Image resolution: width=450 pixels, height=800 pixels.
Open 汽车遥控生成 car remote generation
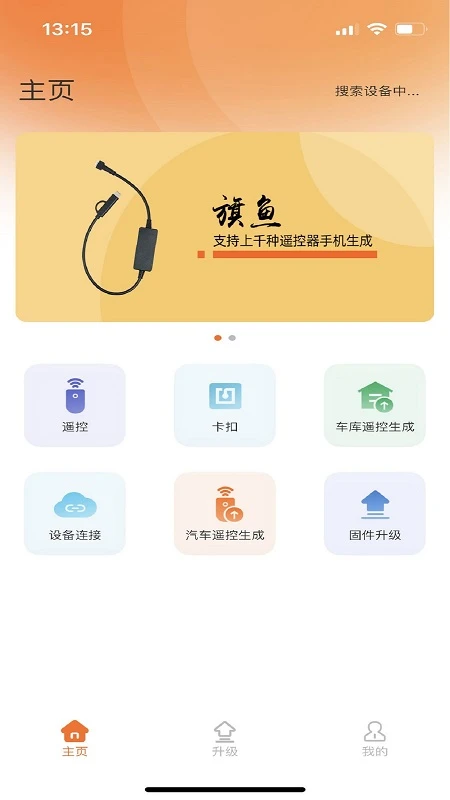(224, 513)
